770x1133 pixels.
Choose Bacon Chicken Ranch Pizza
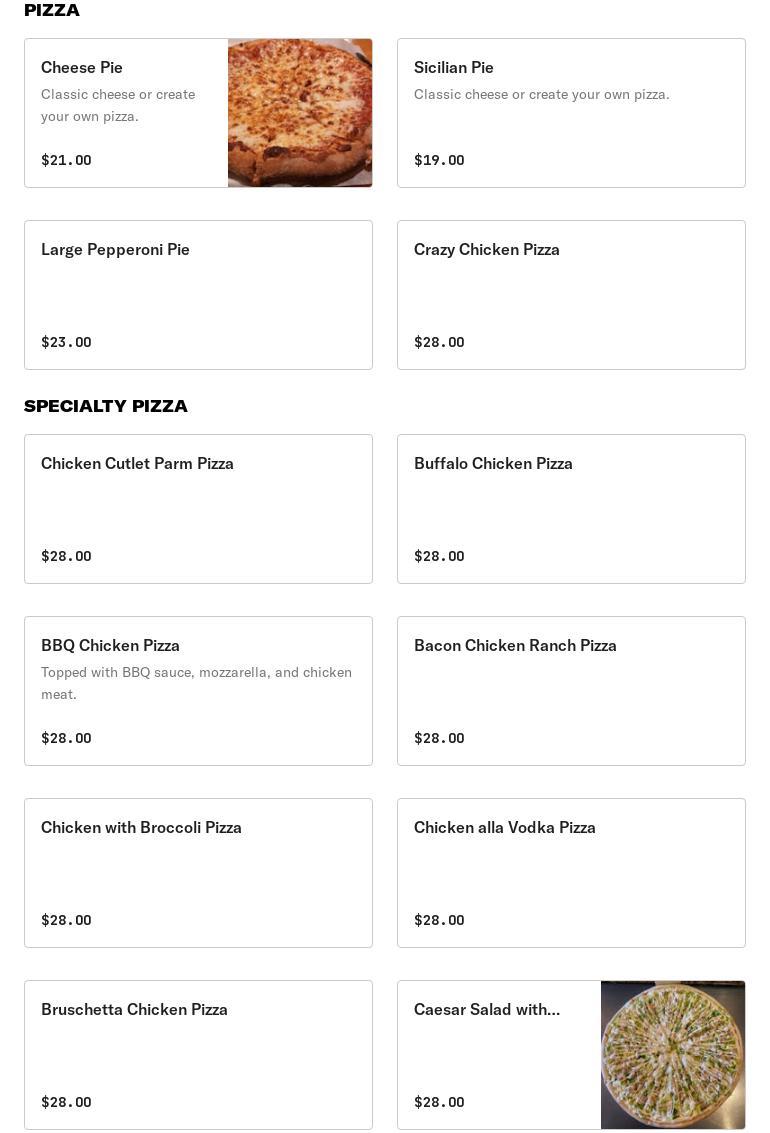click(571, 691)
